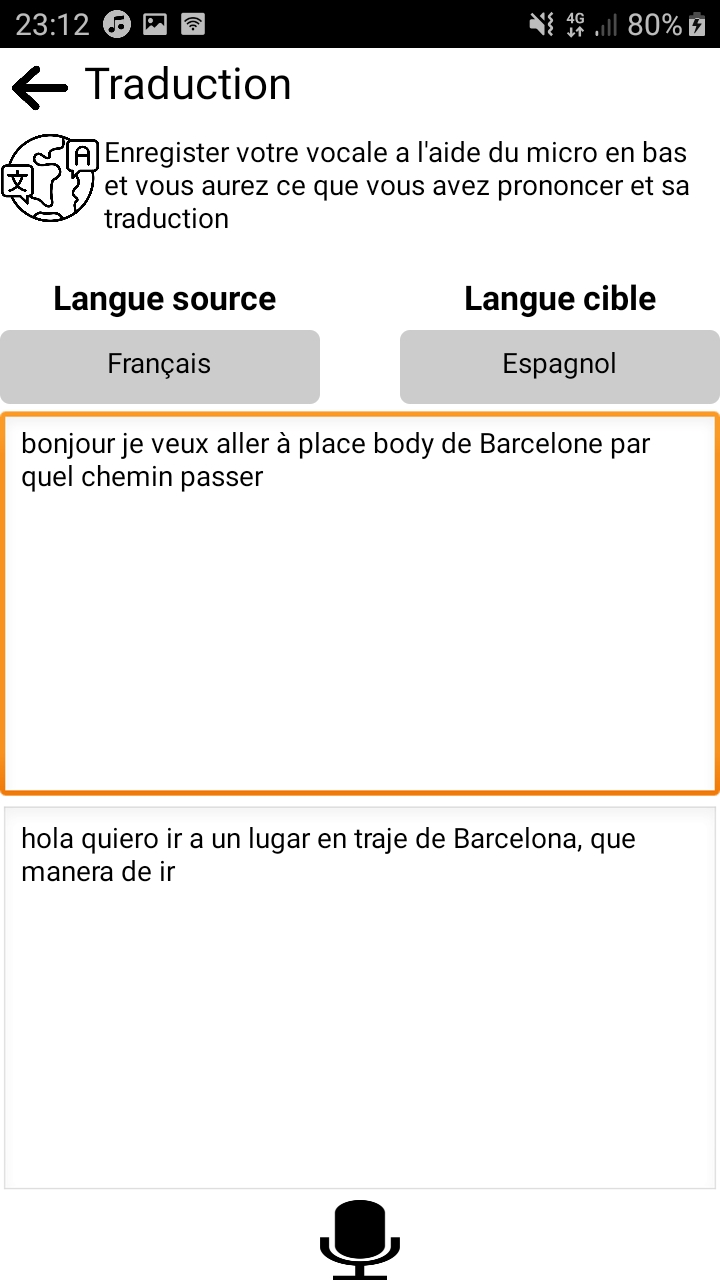Tap the French source text box
720x1280 pixels.
coord(360,603)
